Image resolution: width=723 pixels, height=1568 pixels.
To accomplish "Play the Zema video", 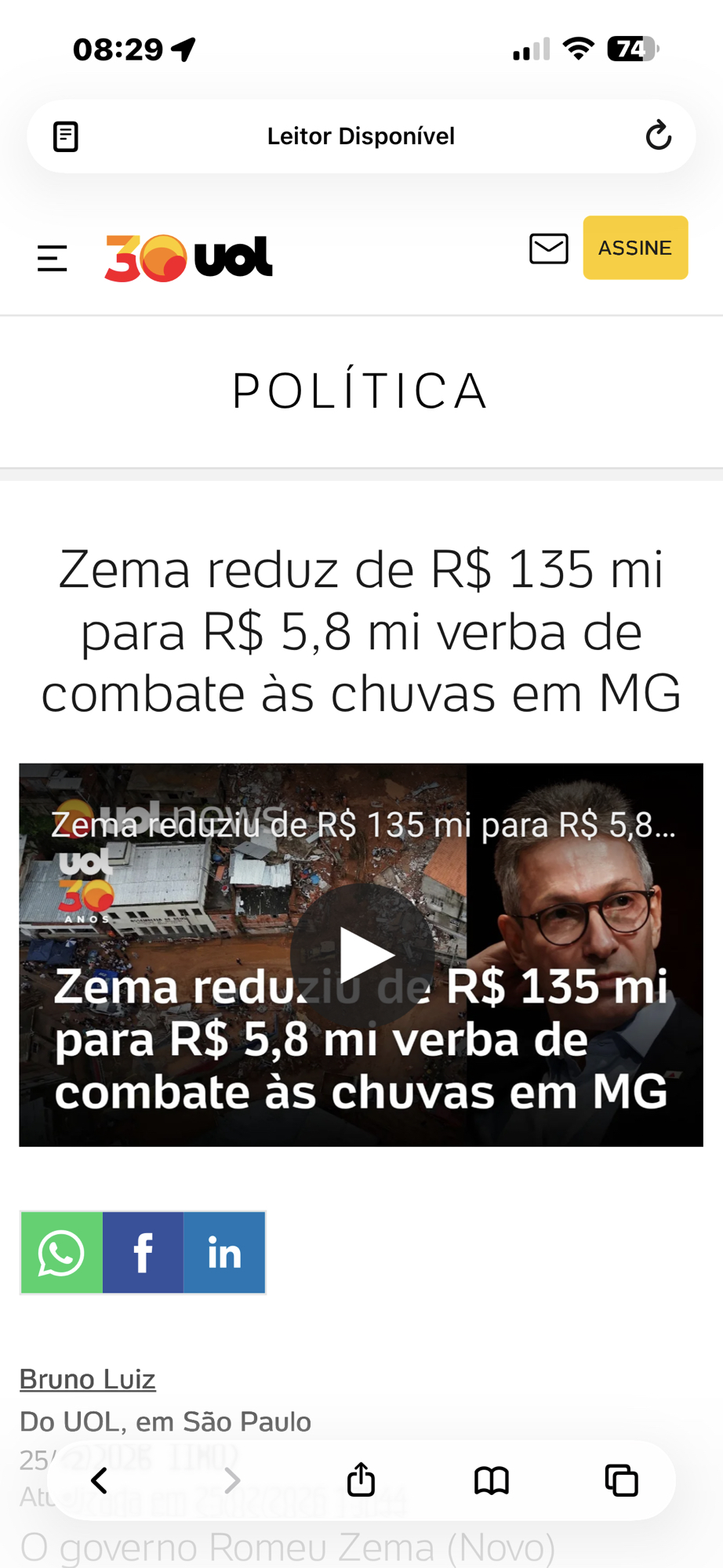I will click(362, 955).
